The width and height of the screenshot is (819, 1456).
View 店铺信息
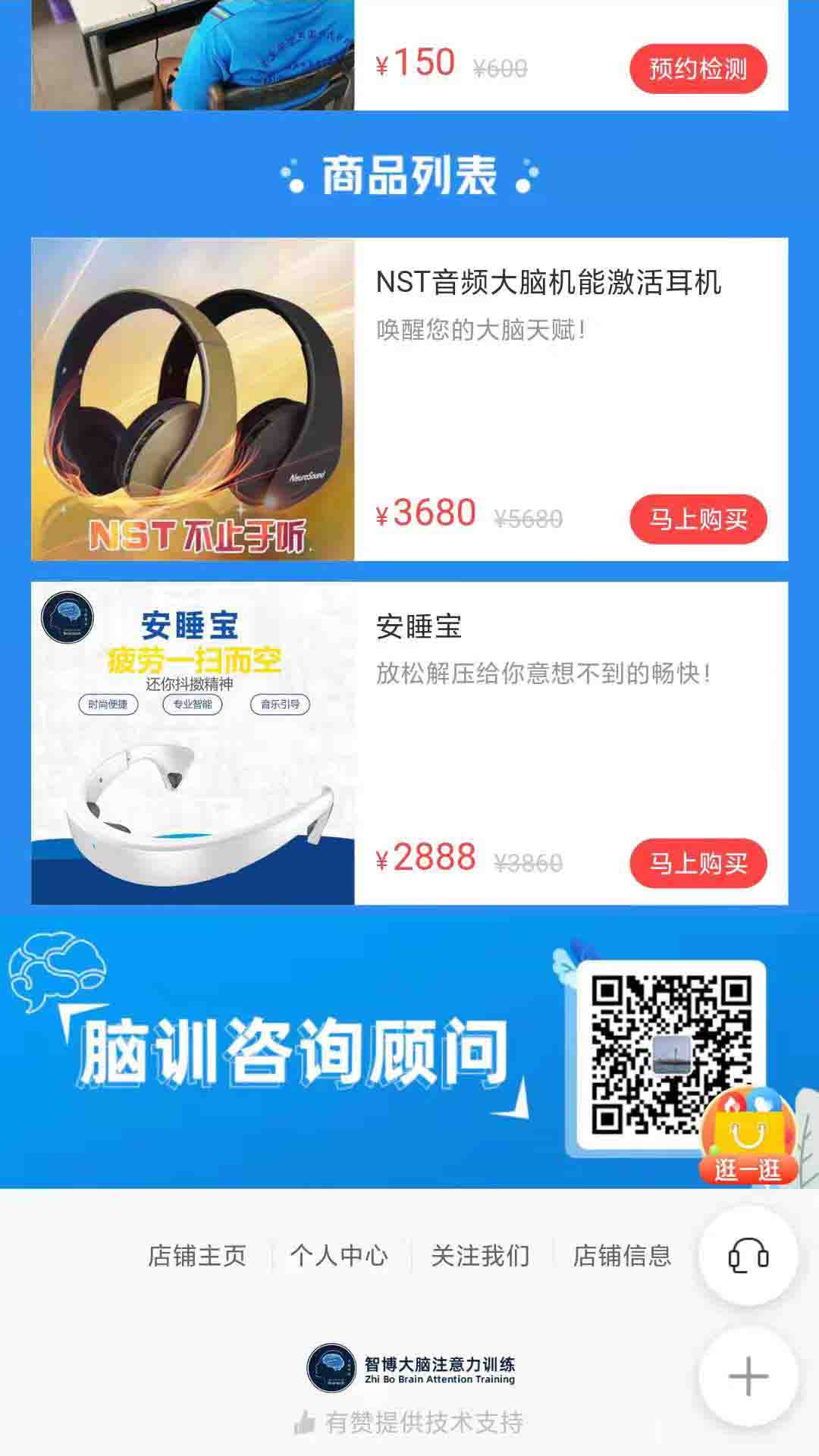622,1256
